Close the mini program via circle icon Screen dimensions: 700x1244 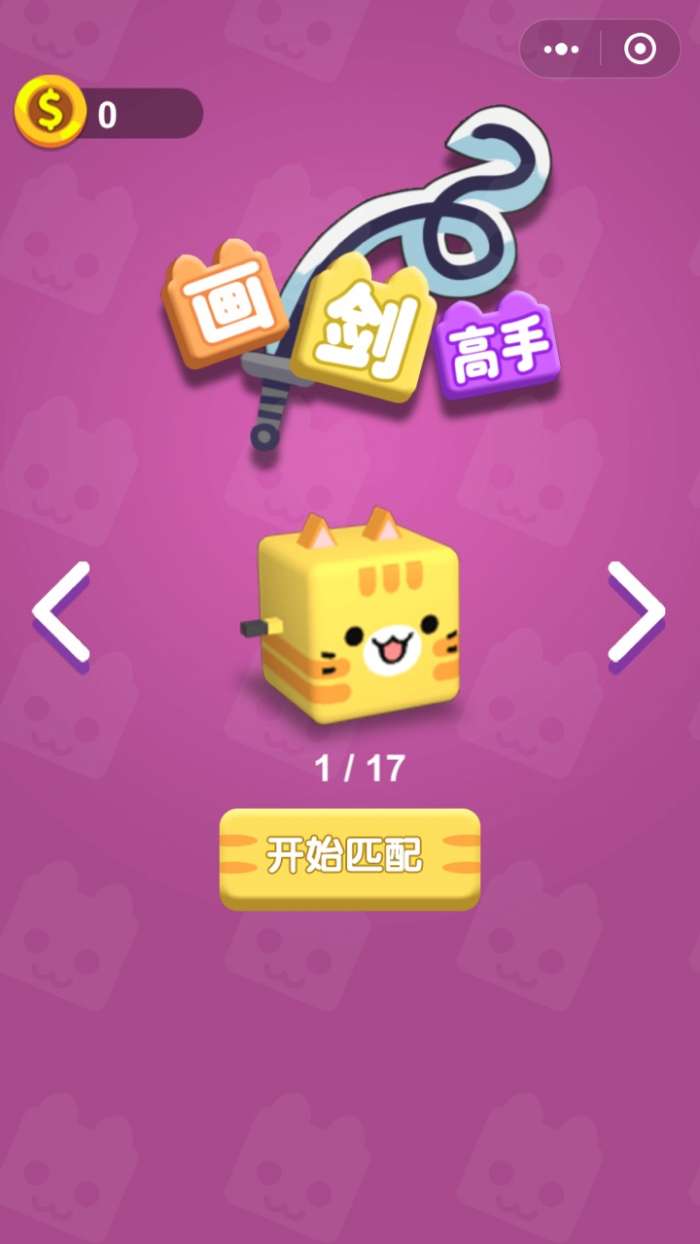coord(640,49)
